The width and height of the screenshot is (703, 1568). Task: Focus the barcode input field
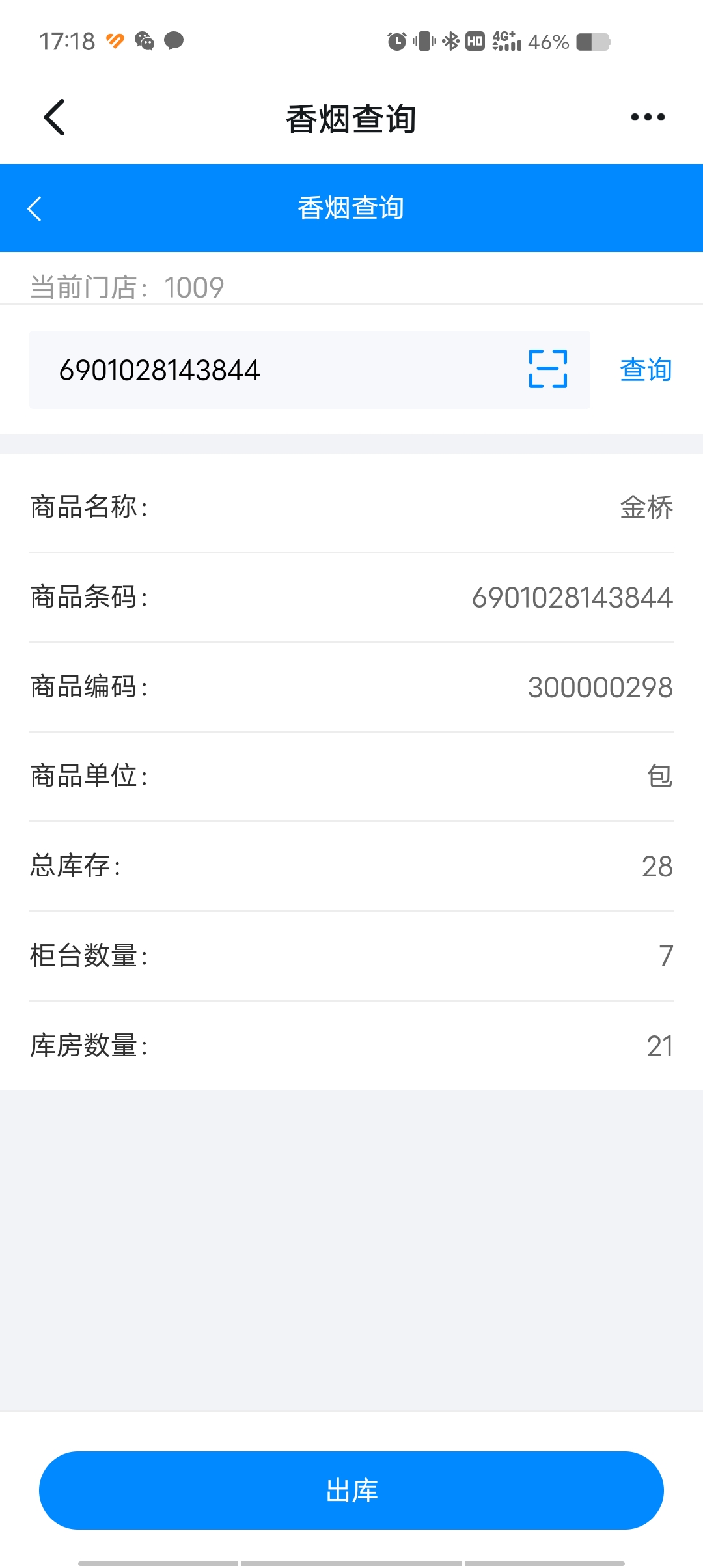tap(273, 370)
